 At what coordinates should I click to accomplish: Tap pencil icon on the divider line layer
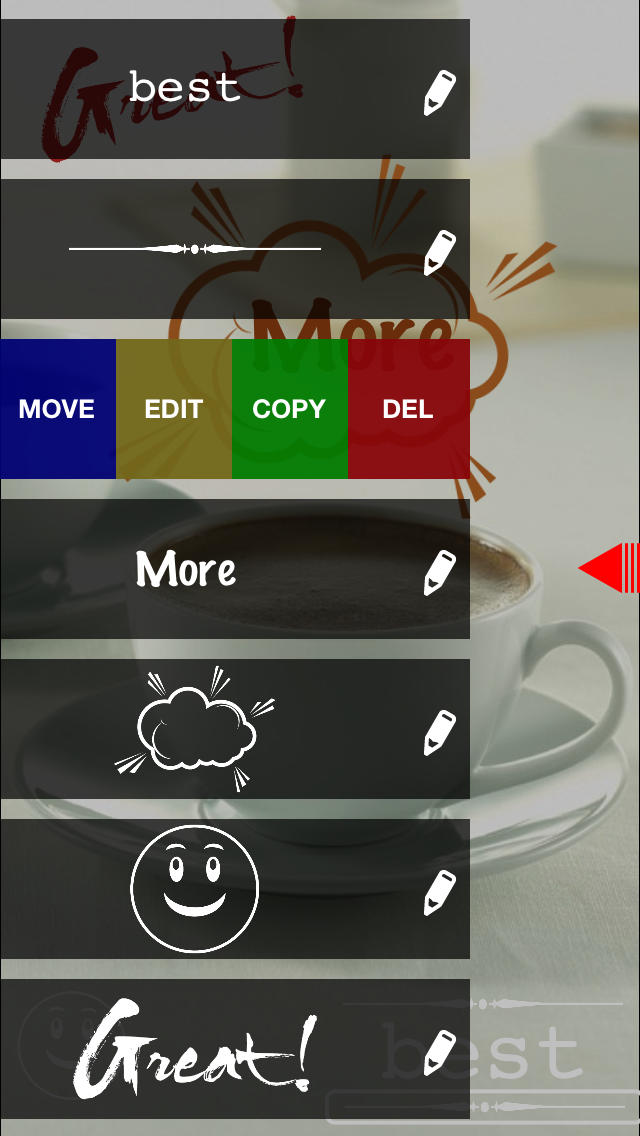(439, 252)
